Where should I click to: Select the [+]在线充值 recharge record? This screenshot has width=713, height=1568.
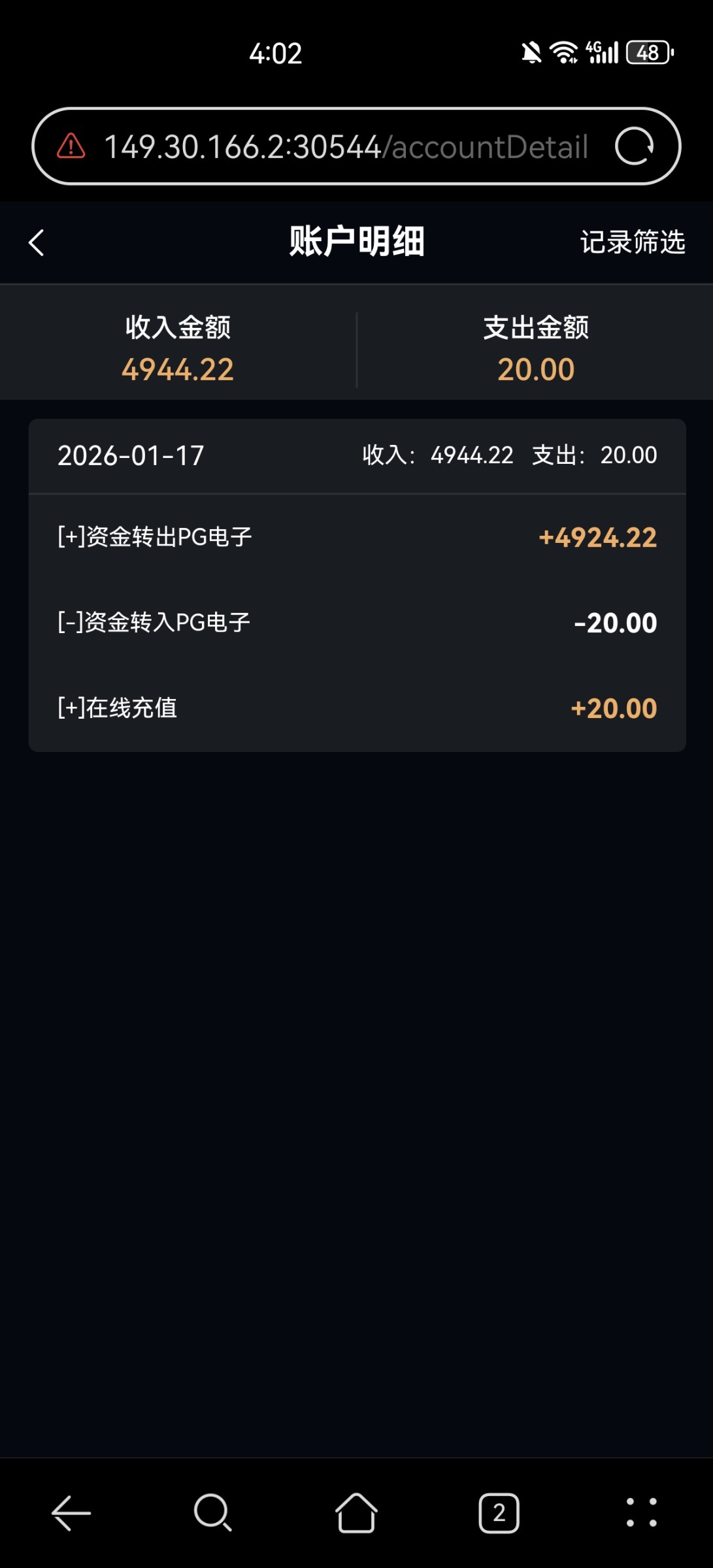pyautogui.click(x=356, y=708)
